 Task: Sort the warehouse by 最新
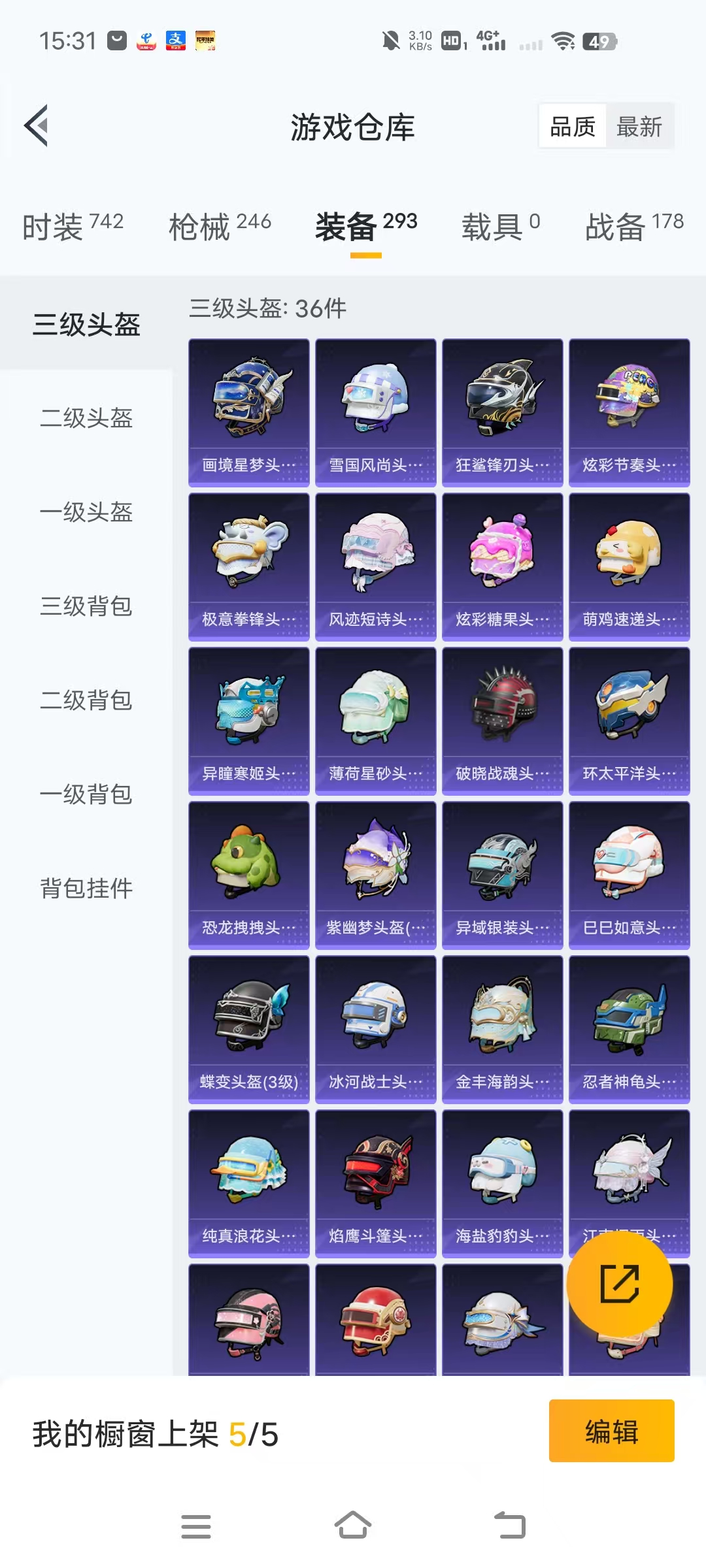pos(639,126)
